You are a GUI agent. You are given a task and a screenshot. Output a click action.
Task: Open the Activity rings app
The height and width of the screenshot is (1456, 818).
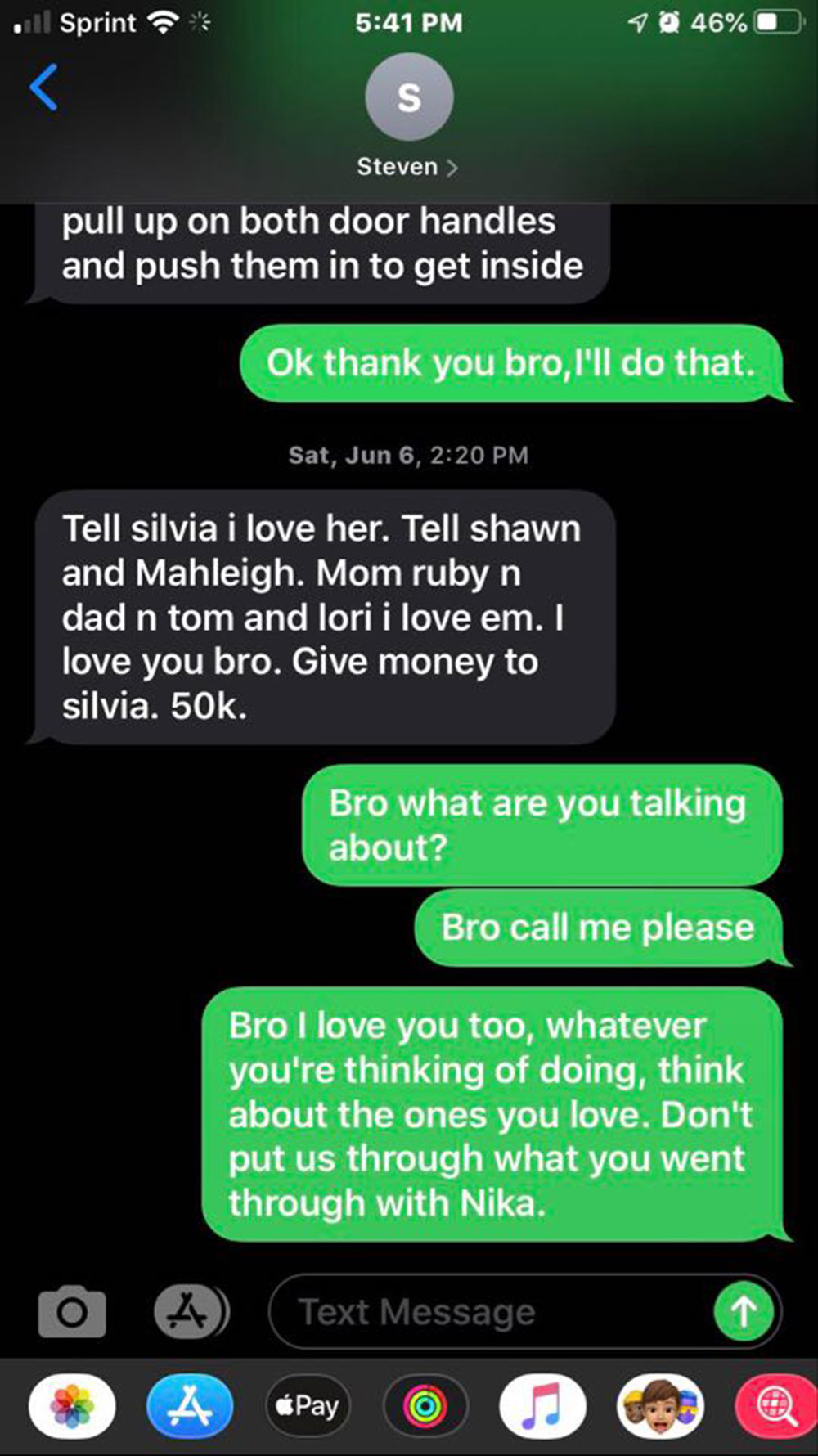click(425, 1406)
